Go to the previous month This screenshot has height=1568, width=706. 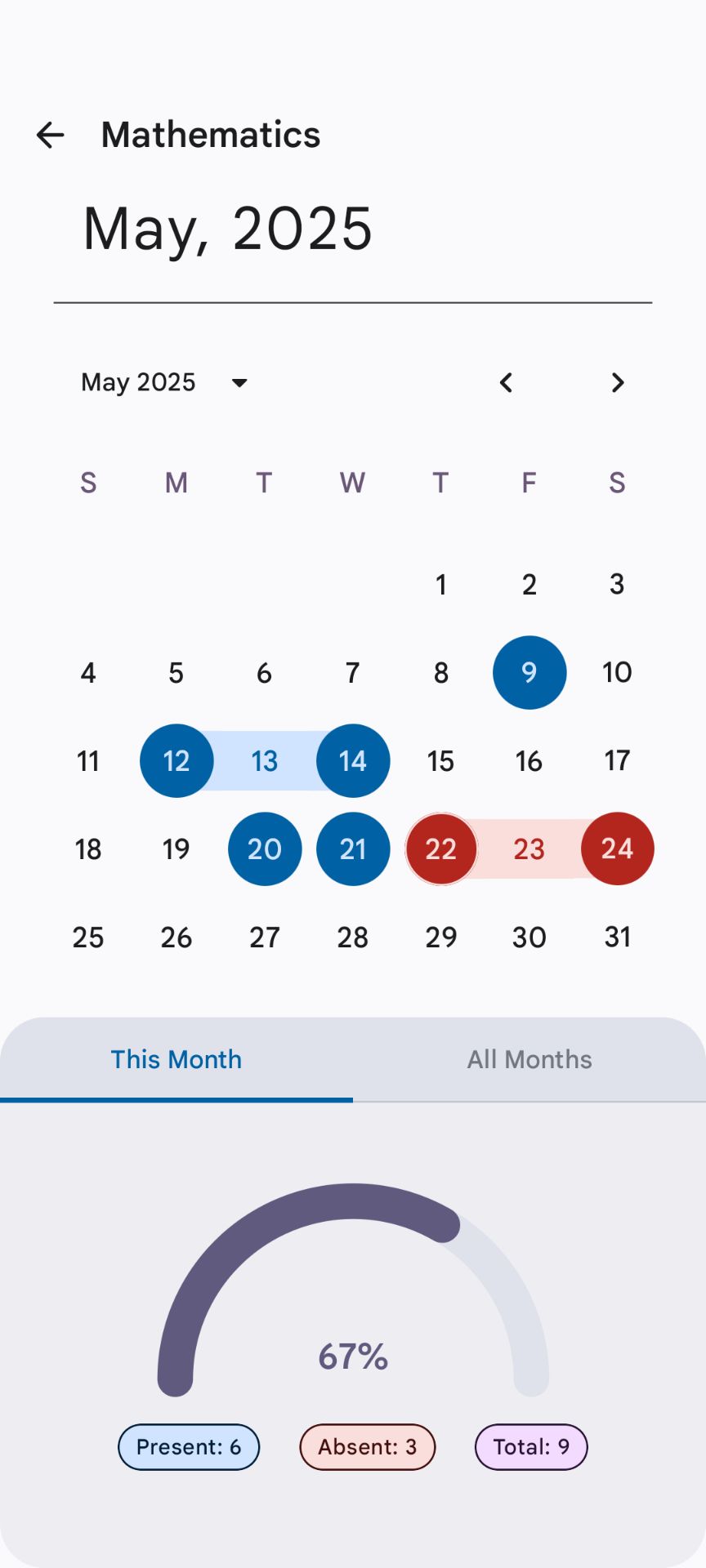(x=506, y=382)
